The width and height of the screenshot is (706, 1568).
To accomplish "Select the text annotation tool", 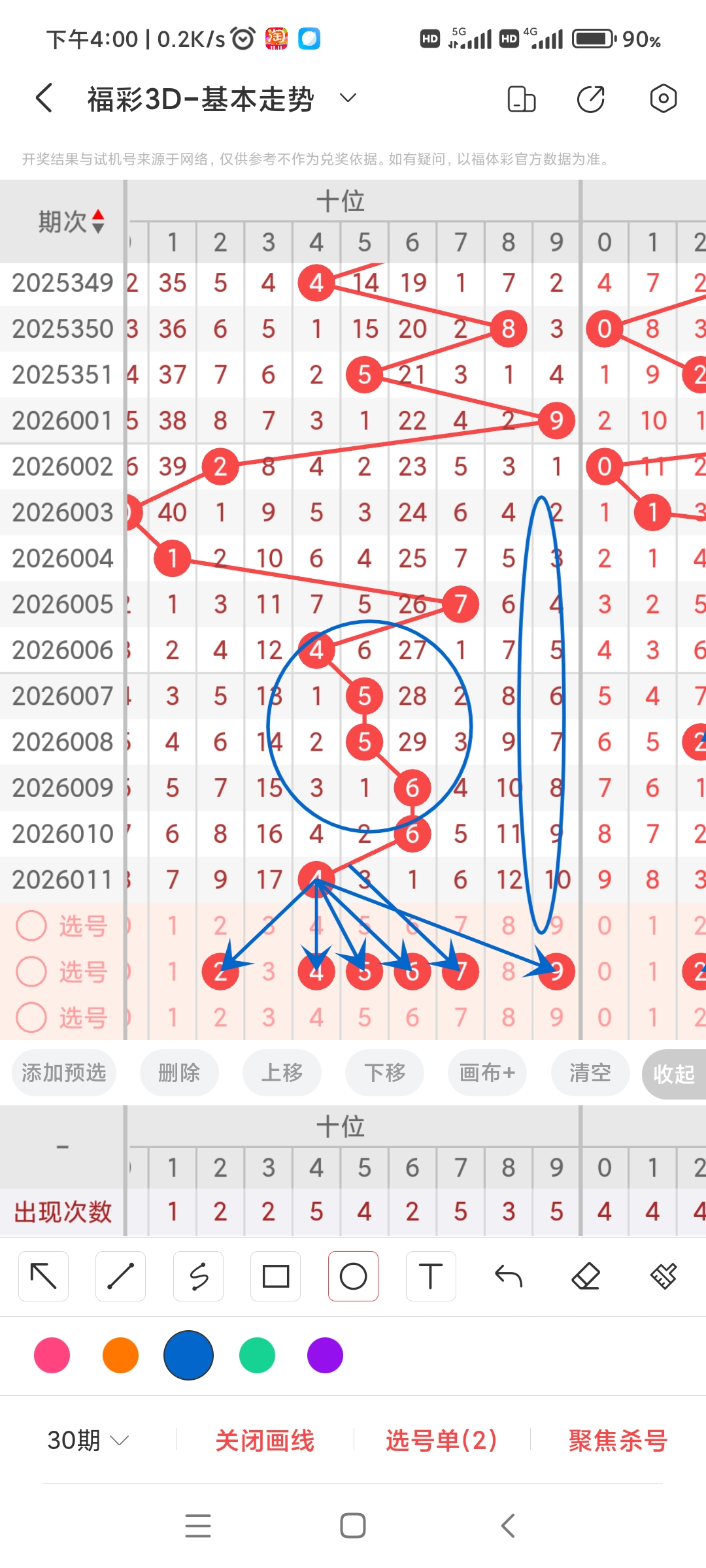I will [431, 1275].
